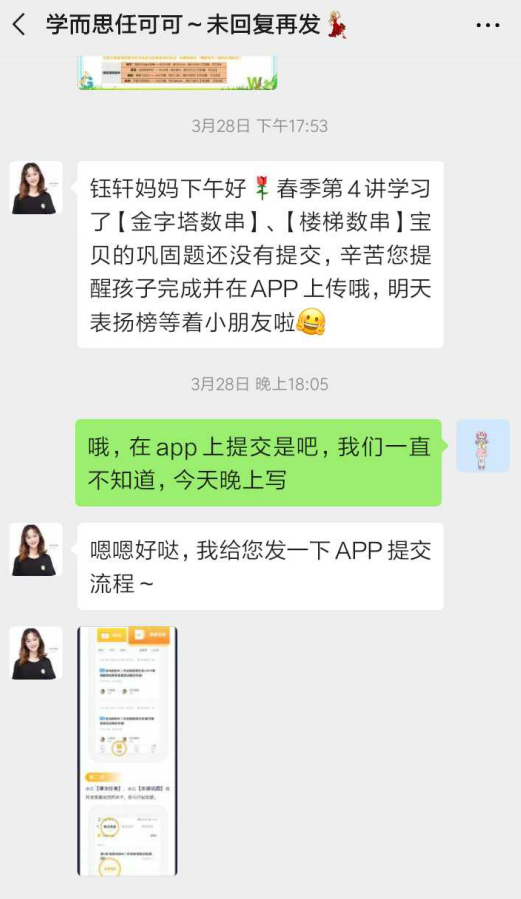Viewport: 521px width, 899px height.
Task: Open the three-dot chat options menu
Action: [x=488, y=25]
